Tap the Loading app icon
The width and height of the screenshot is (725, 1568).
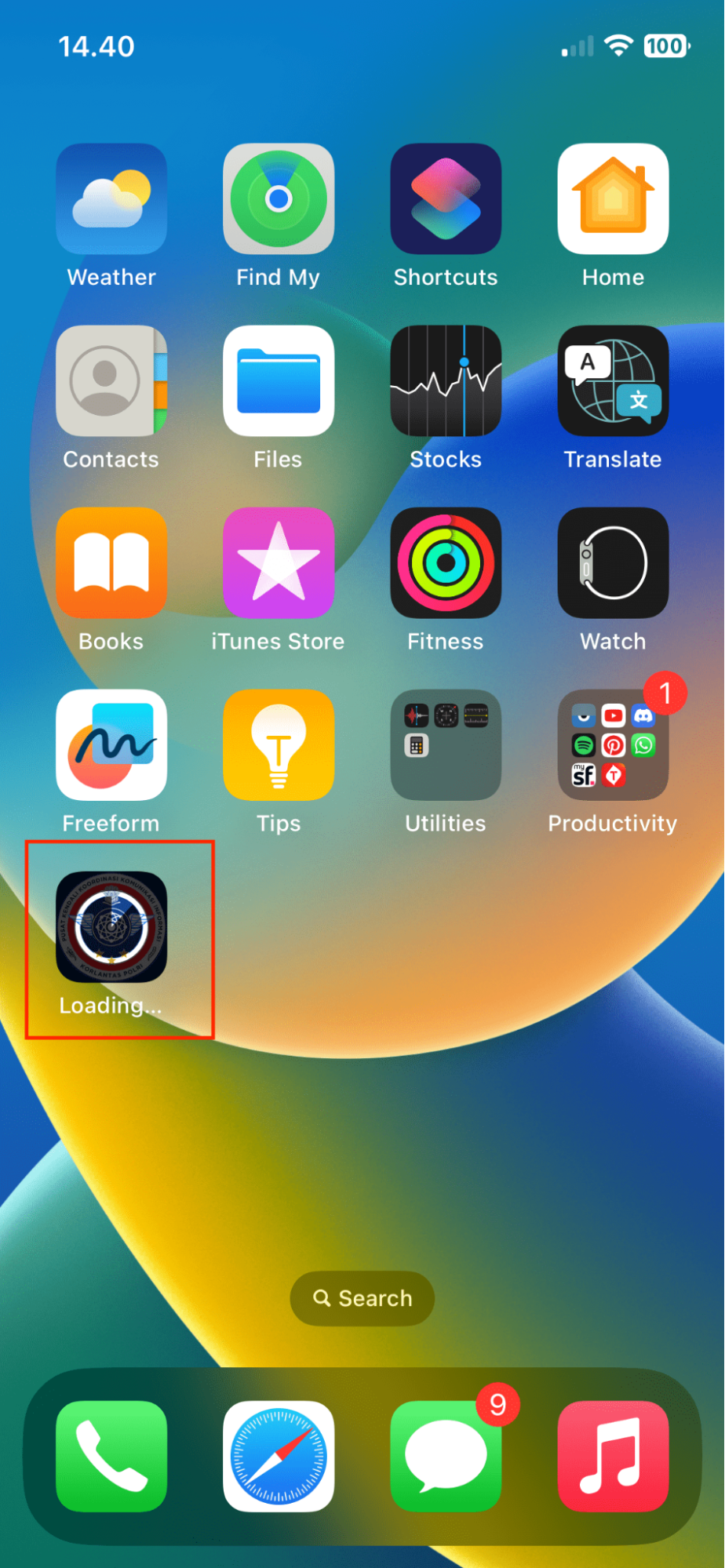pyautogui.click(x=111, y=926)
